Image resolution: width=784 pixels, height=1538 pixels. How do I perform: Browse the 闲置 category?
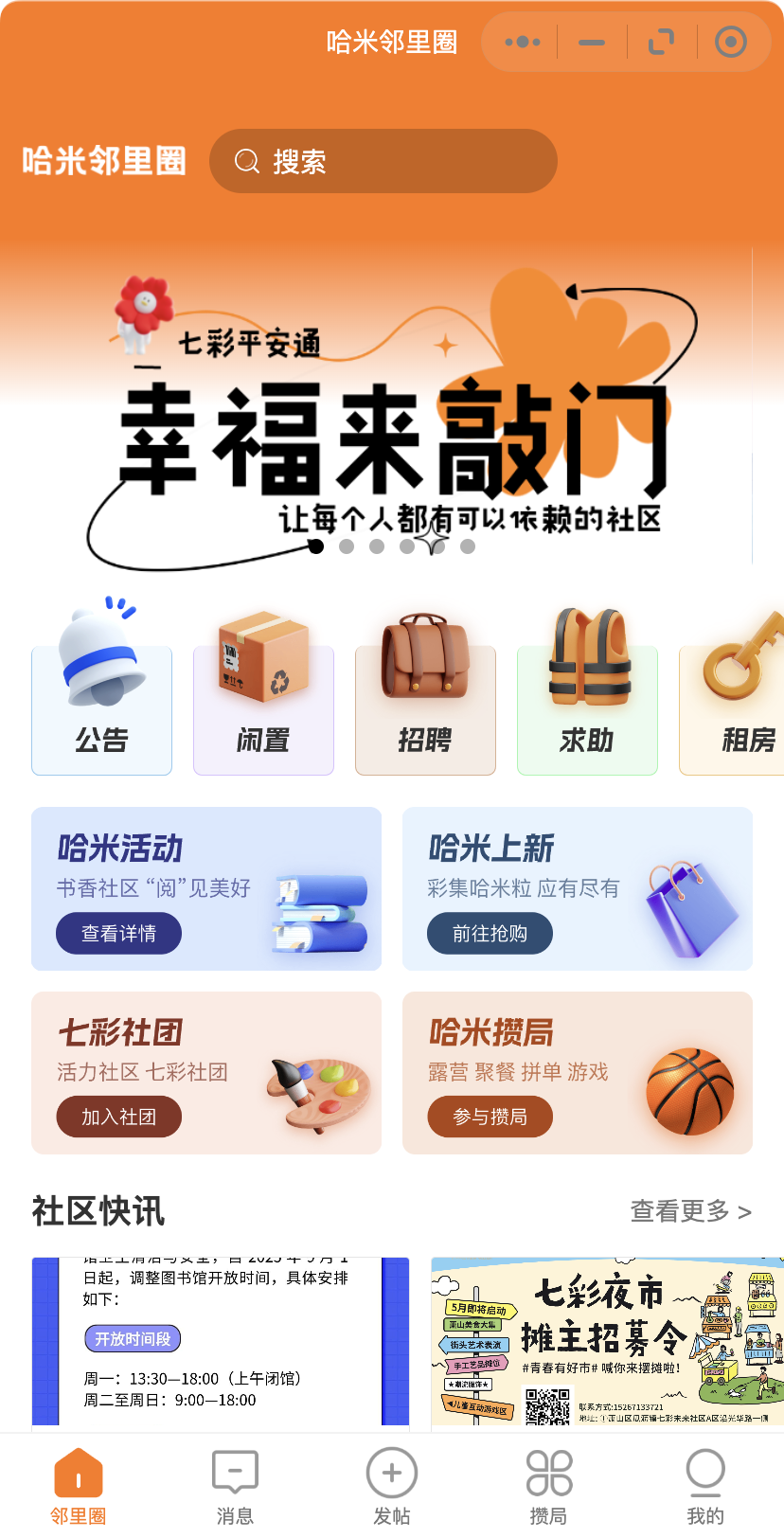(x=263, y=701)
